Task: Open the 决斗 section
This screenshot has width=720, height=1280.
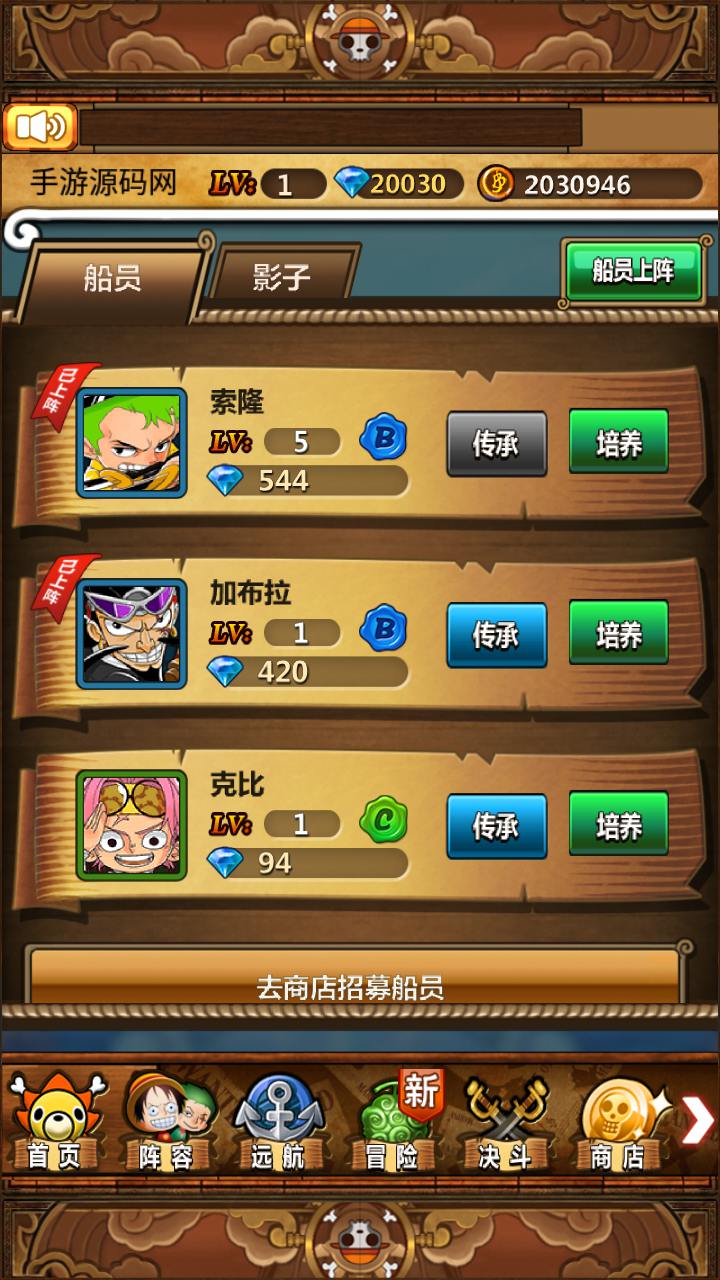Action: tap(506, 1121)
